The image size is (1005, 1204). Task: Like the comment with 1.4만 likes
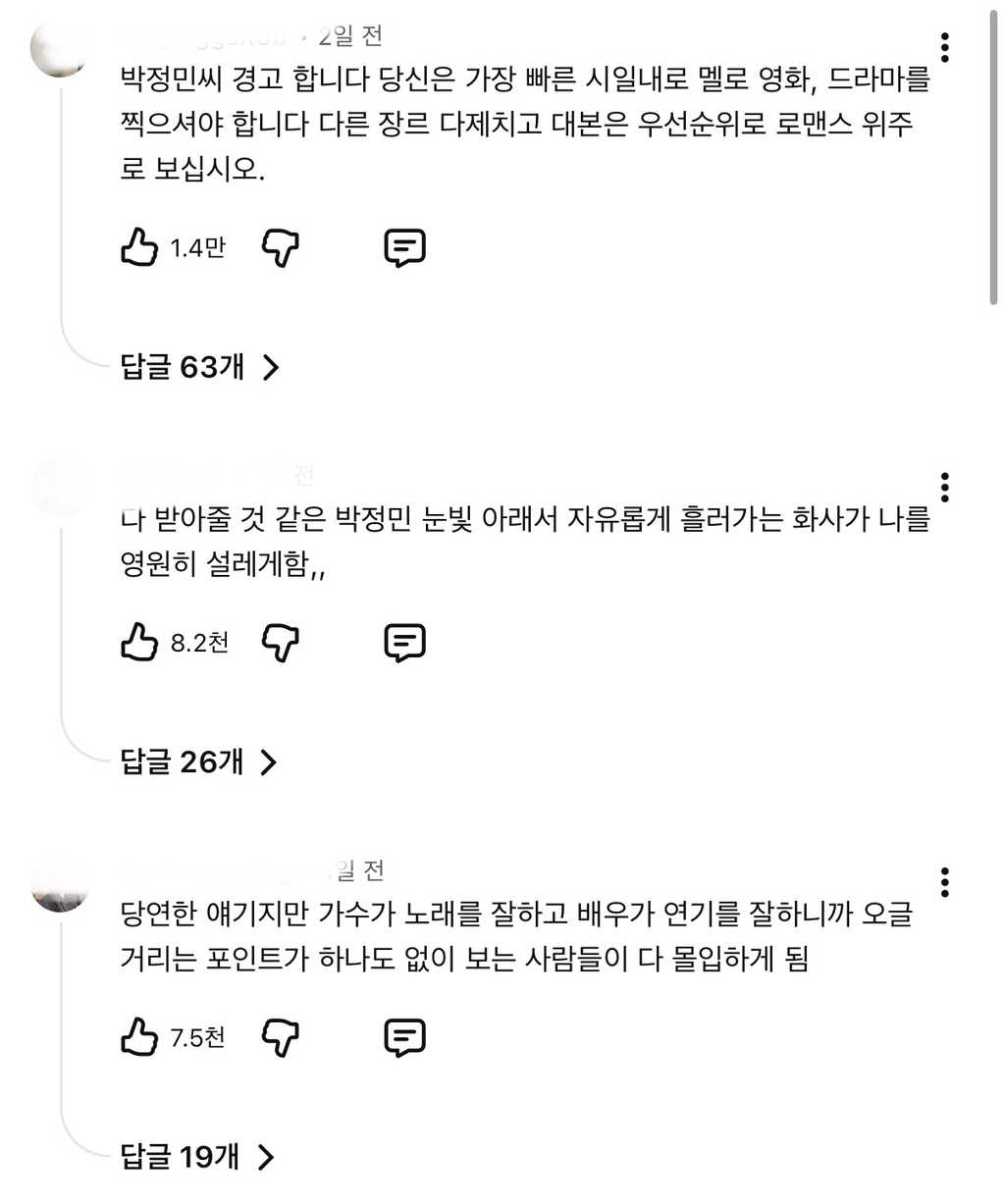[138, 247]
